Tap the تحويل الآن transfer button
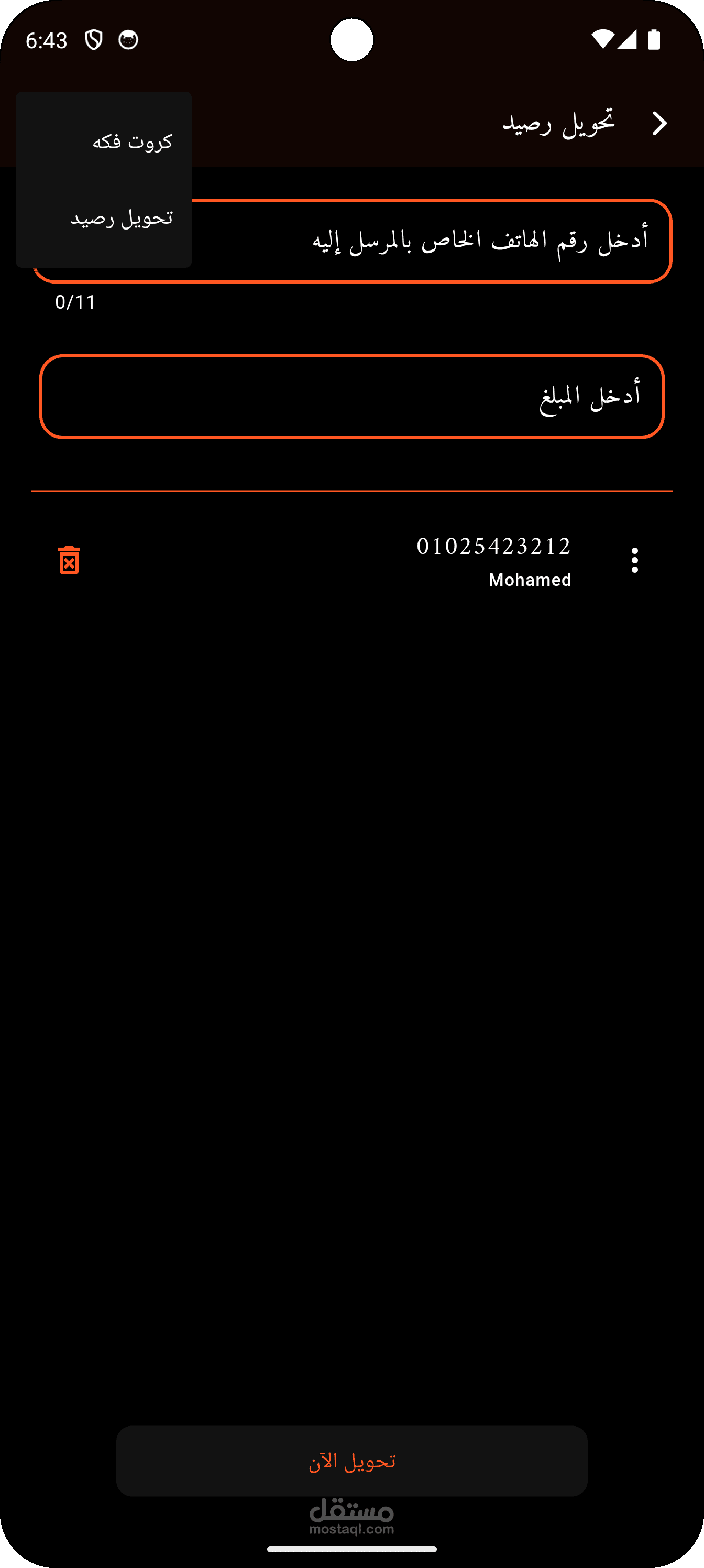This screenshot has height=1568, width=704. click(x=351, y=1461)
